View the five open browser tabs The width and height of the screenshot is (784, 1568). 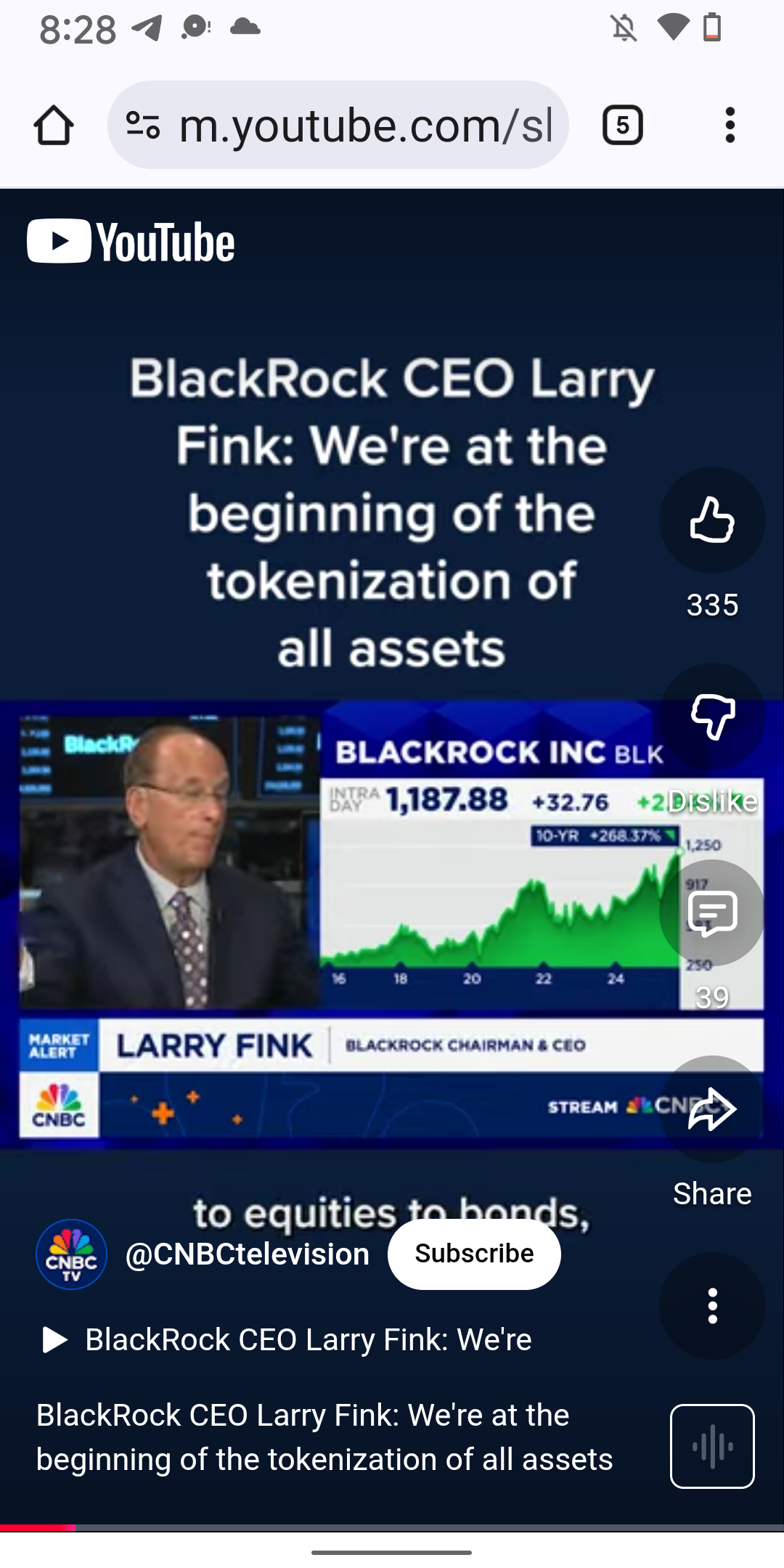click(x=622, y=126)
